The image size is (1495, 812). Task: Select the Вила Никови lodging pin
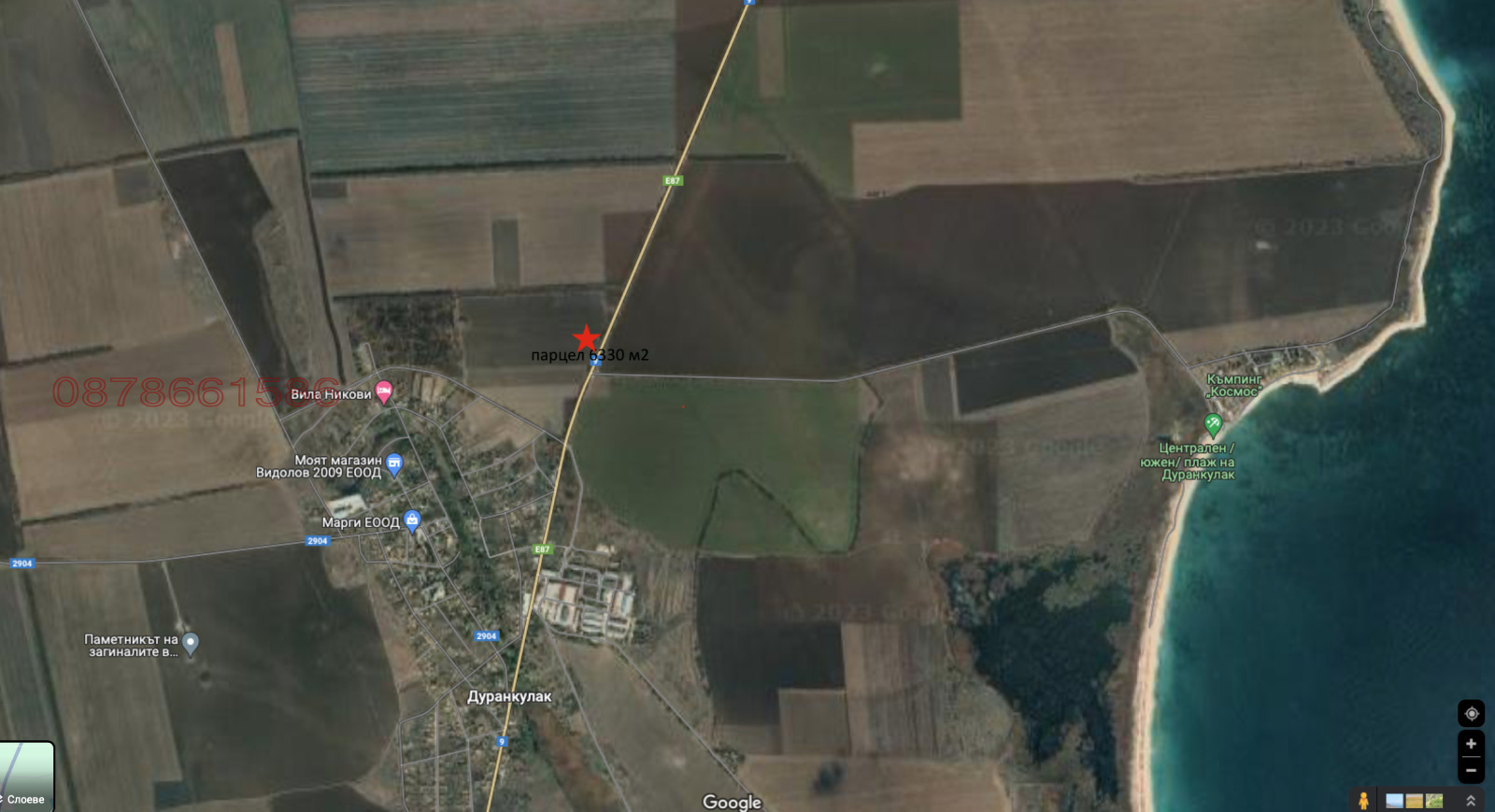pyautogui.click(x=383, y=392)
